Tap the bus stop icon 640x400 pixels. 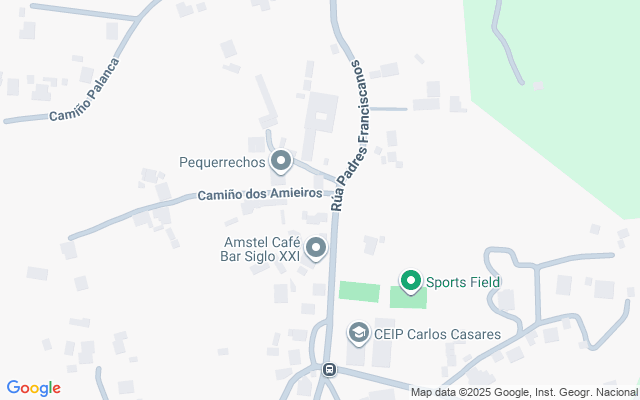click(x=329, y=370)
